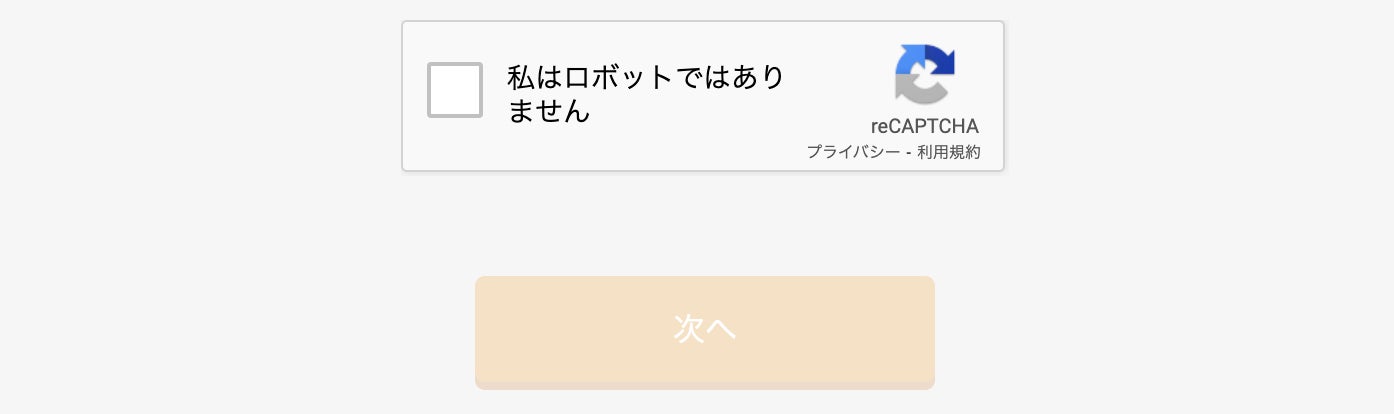Image resolution: width=1394 pixels, height=414 pixels.
Task: Check the 私はロボットではありません checkbox
Action: coord(455,90)
